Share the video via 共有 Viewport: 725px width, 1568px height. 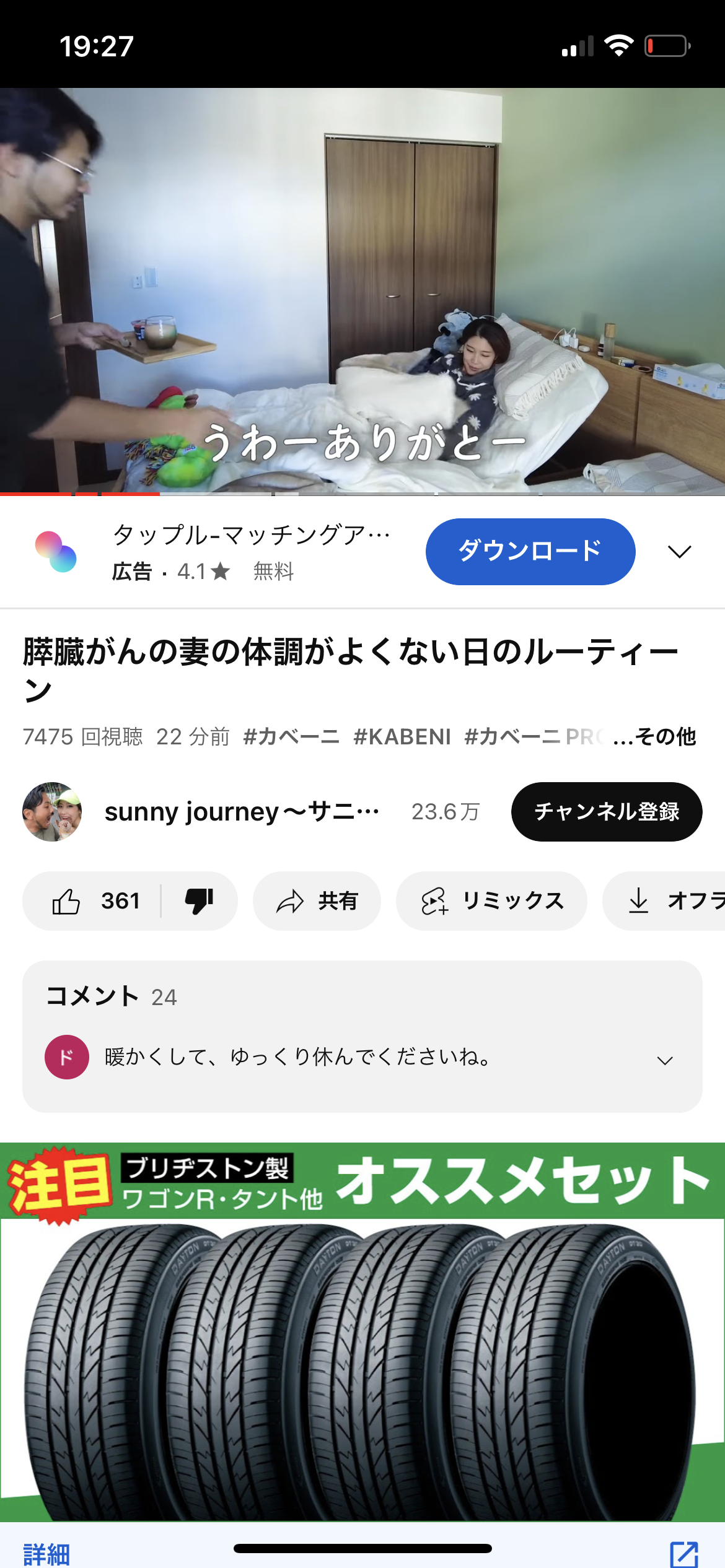point(317,901)
